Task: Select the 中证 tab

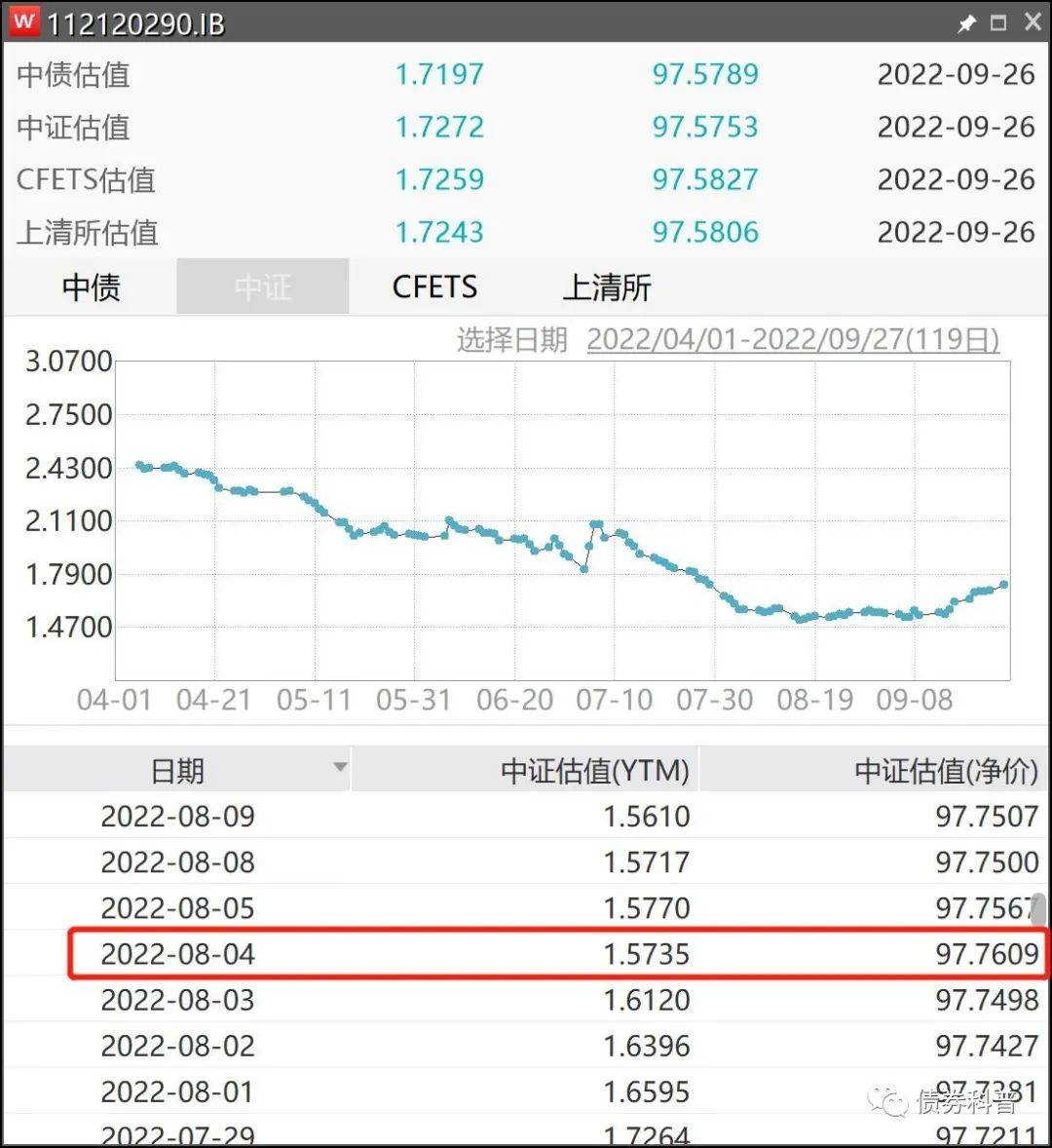Action: pos(263,287)
